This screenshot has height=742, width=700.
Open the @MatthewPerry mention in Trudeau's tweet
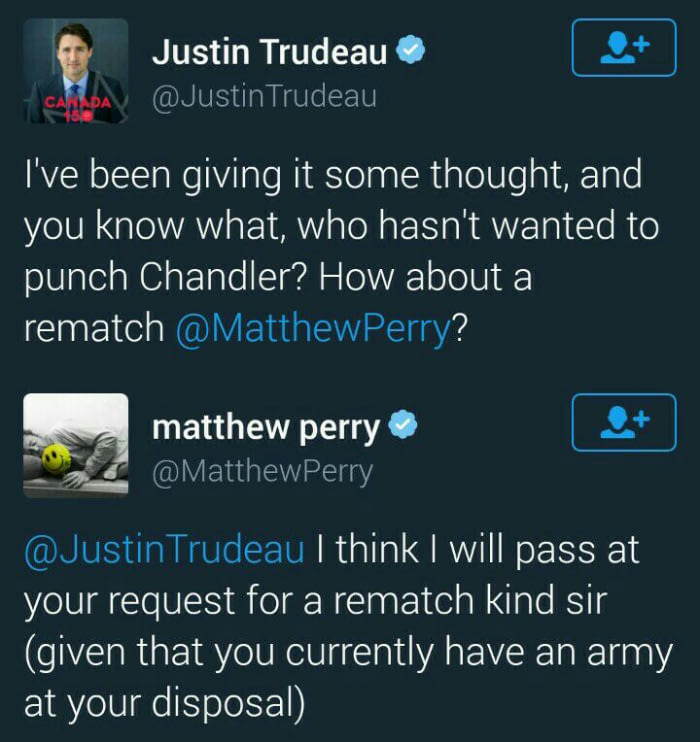click(313, 330)
